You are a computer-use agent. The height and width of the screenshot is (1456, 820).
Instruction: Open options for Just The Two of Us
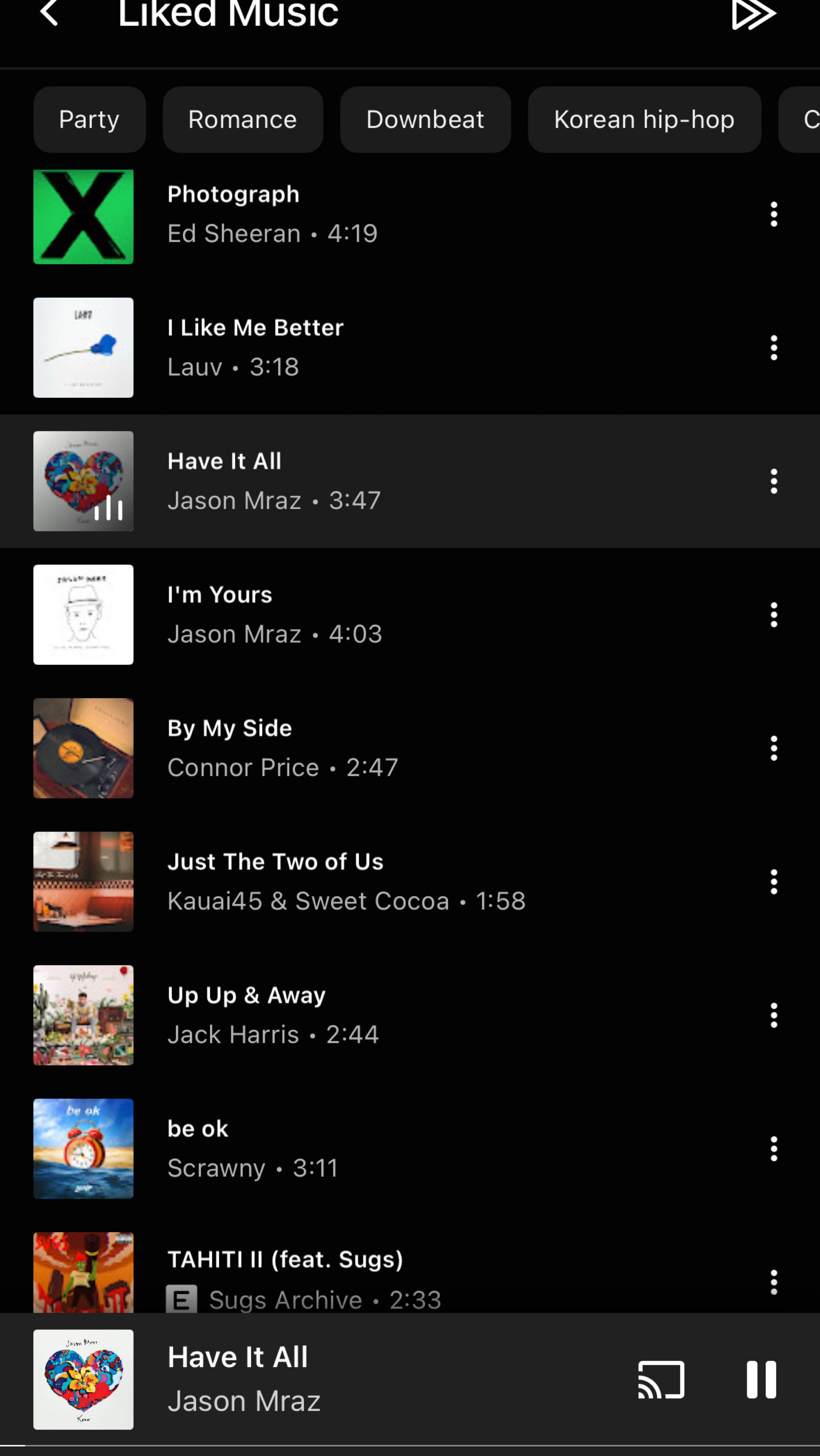(x=774, y=881)
